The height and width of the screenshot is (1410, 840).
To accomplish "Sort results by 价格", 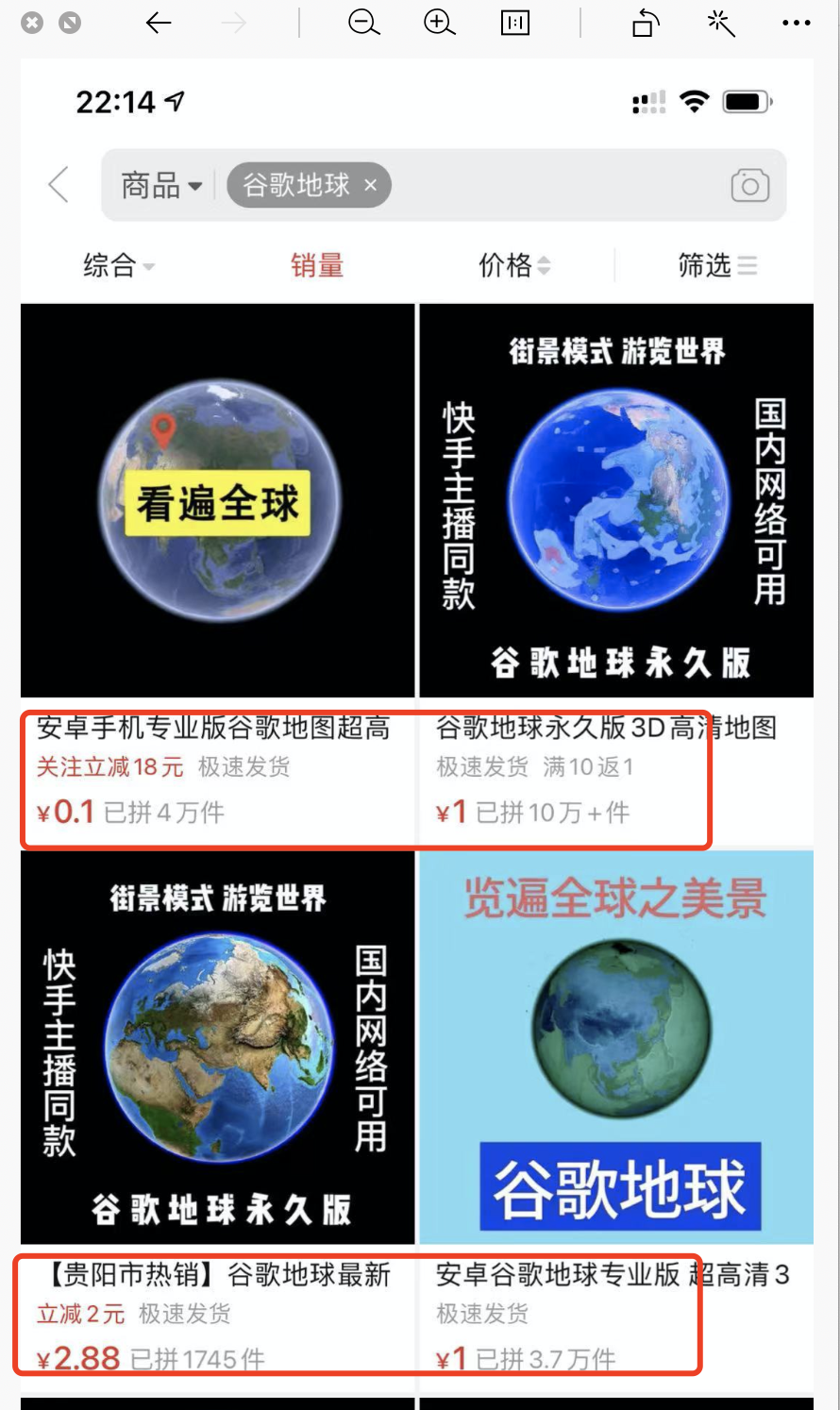I will coord(513,266).
